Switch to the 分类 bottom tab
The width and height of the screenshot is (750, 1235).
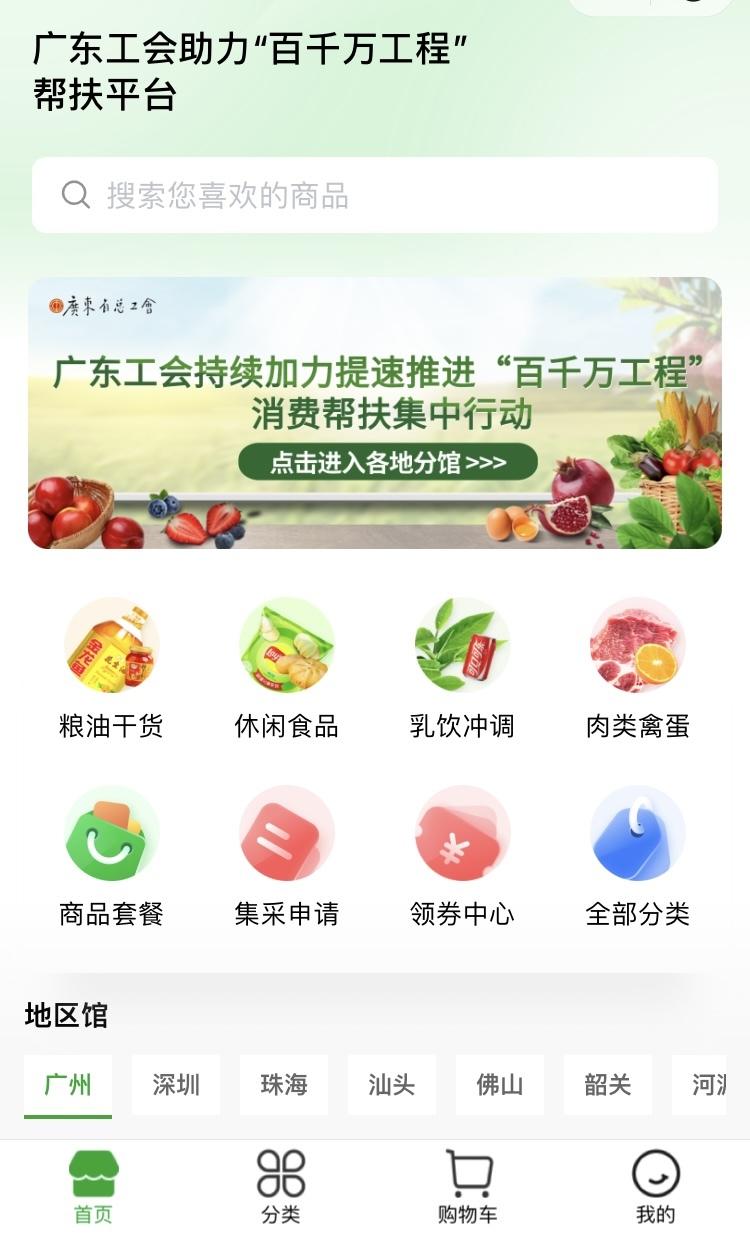[x=281, y=1187]
